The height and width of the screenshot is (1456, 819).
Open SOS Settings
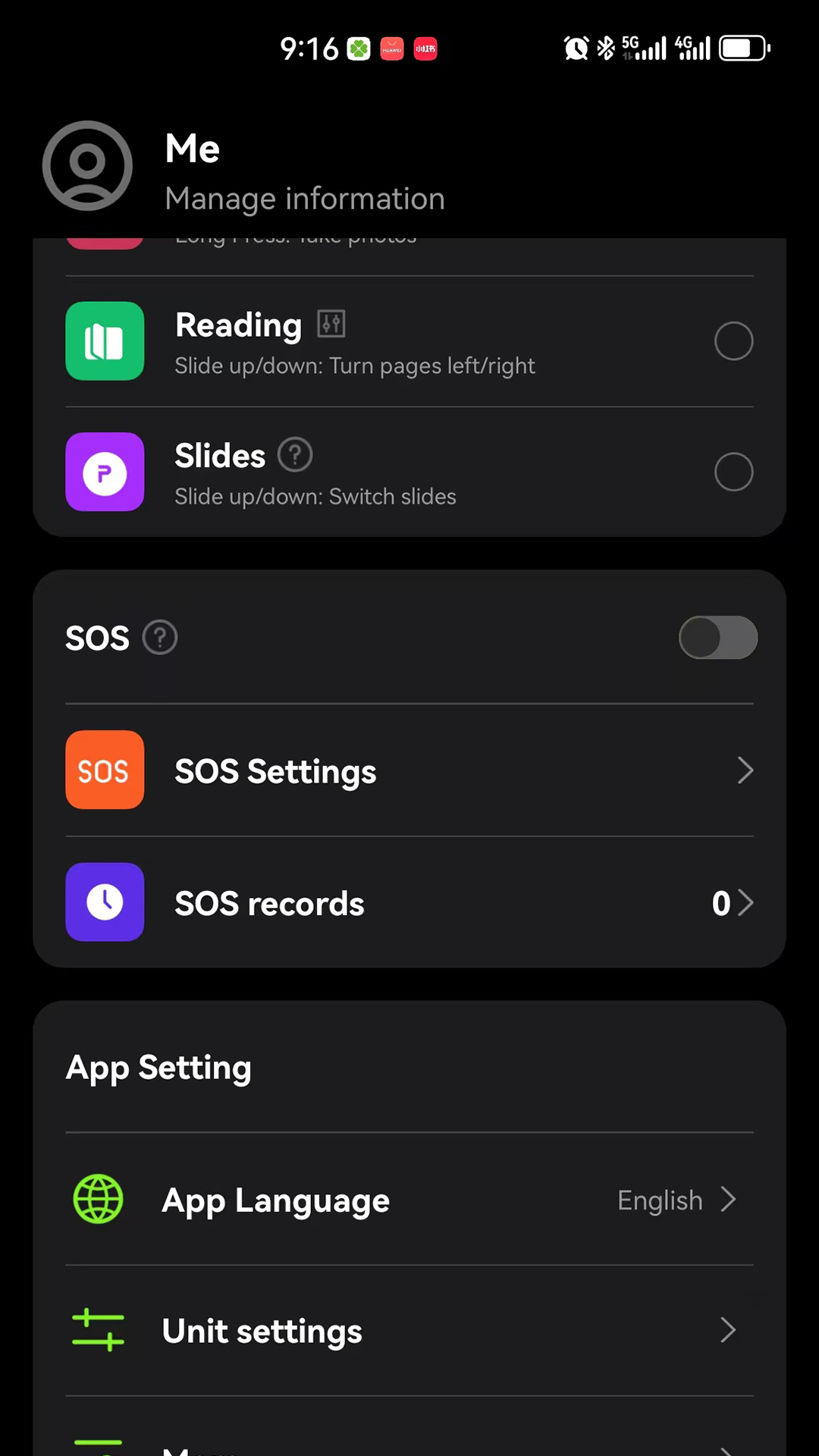click(409, 770)
